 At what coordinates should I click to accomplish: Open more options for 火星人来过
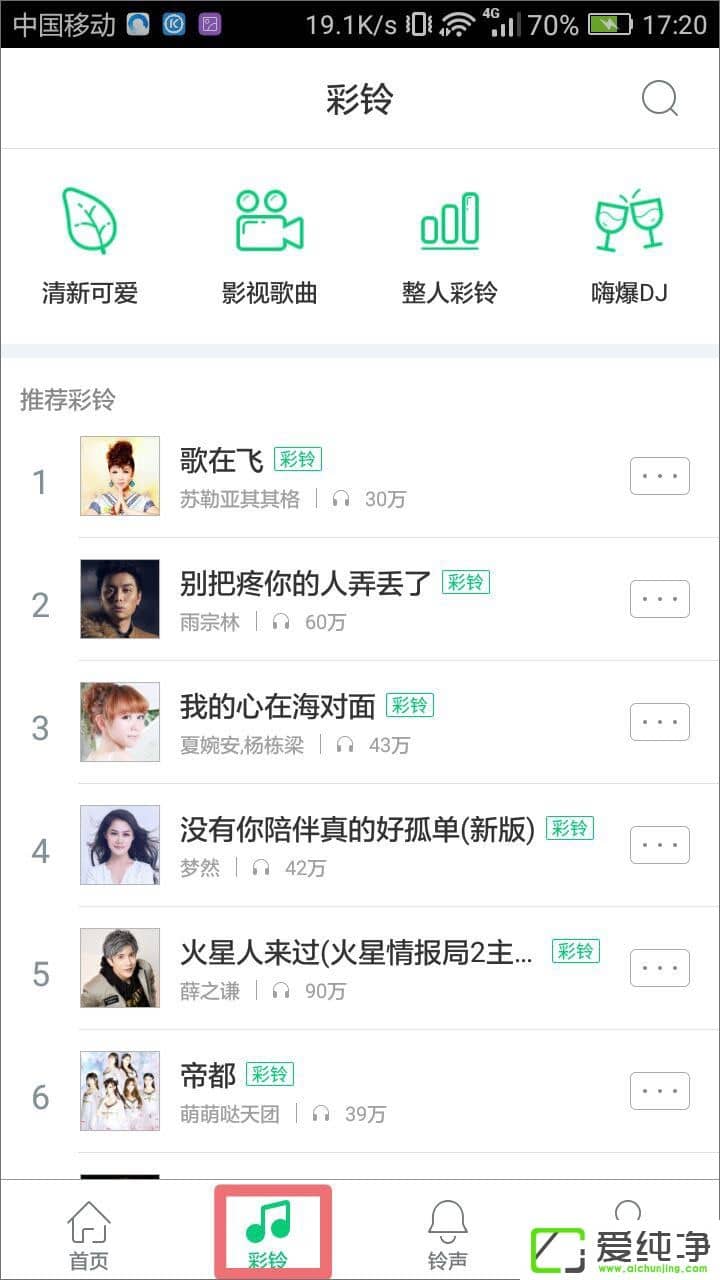659,968
